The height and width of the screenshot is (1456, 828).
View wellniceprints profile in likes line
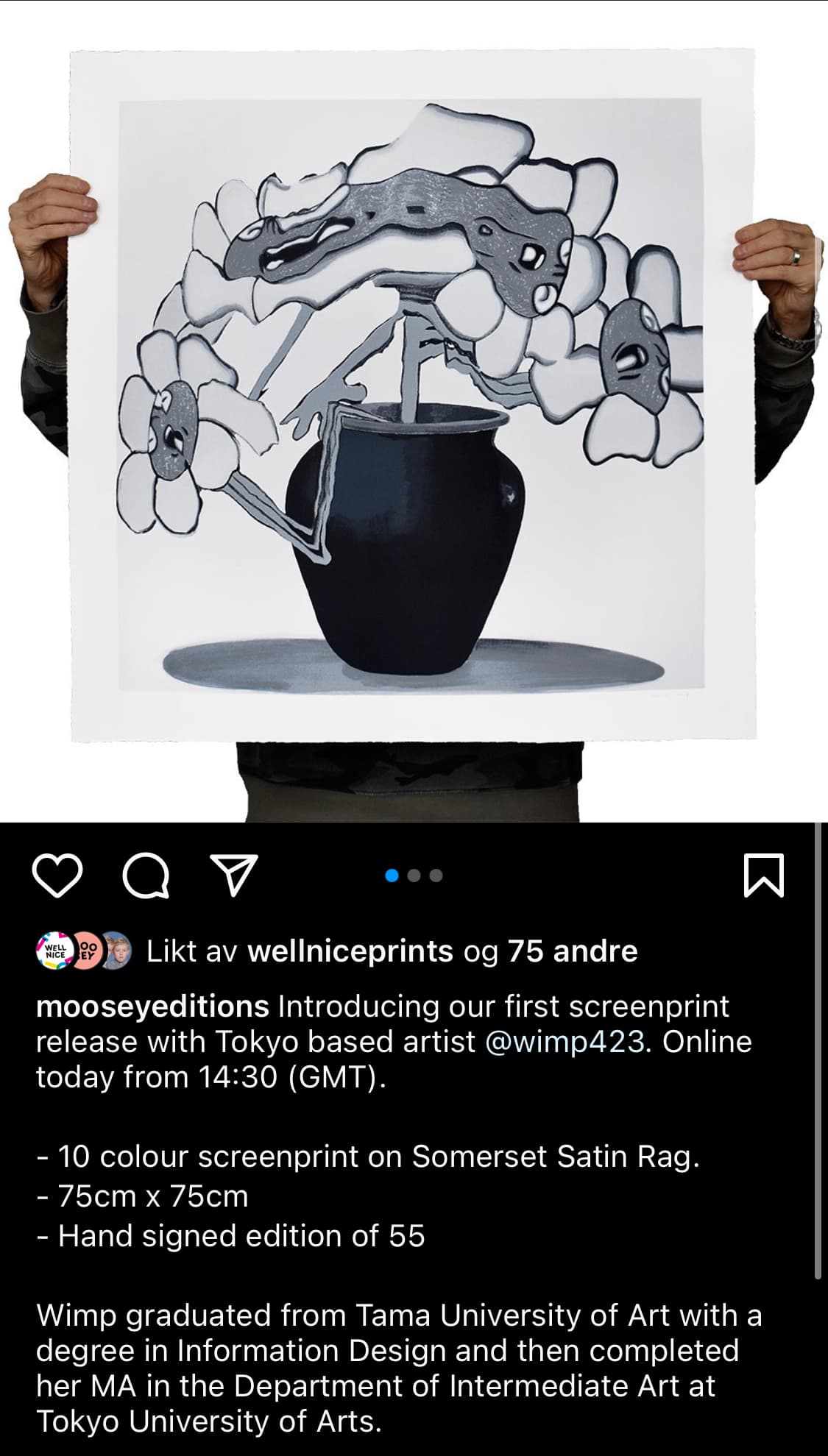point(350,951)
